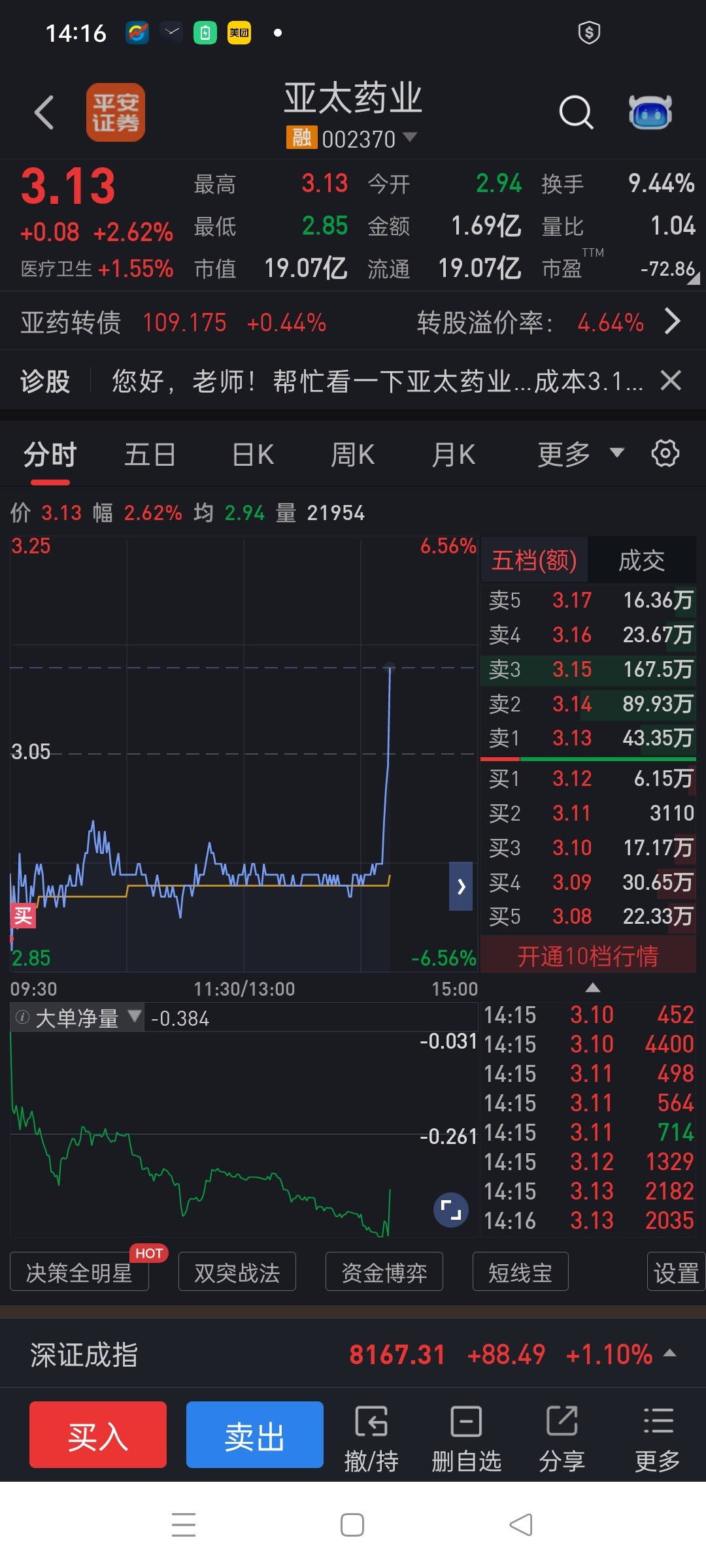Image resolution: width=706 pixels, height=1568 pixels.
Task: Expand the 002370 stock code dropdown
Action: [411, 139]
